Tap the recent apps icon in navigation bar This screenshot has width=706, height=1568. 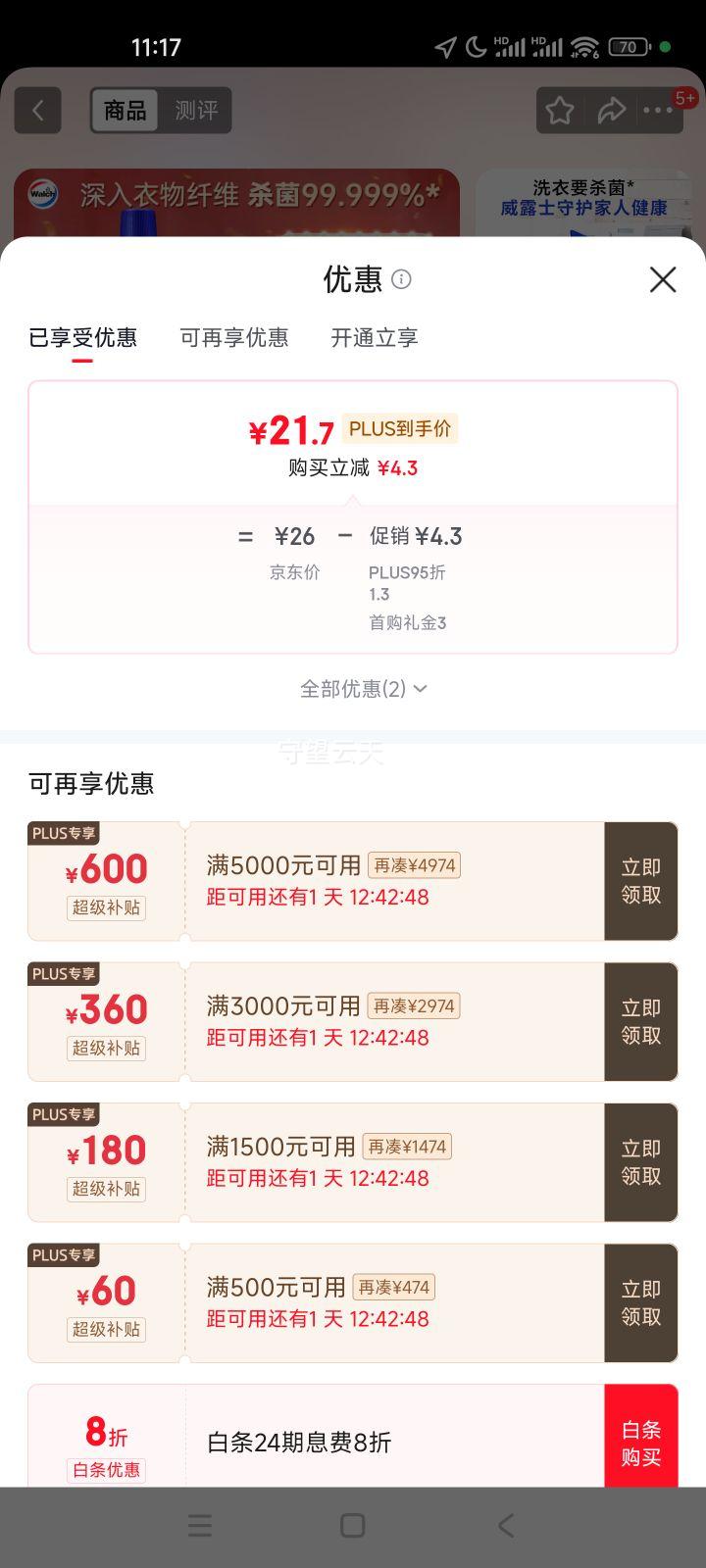199,1525
